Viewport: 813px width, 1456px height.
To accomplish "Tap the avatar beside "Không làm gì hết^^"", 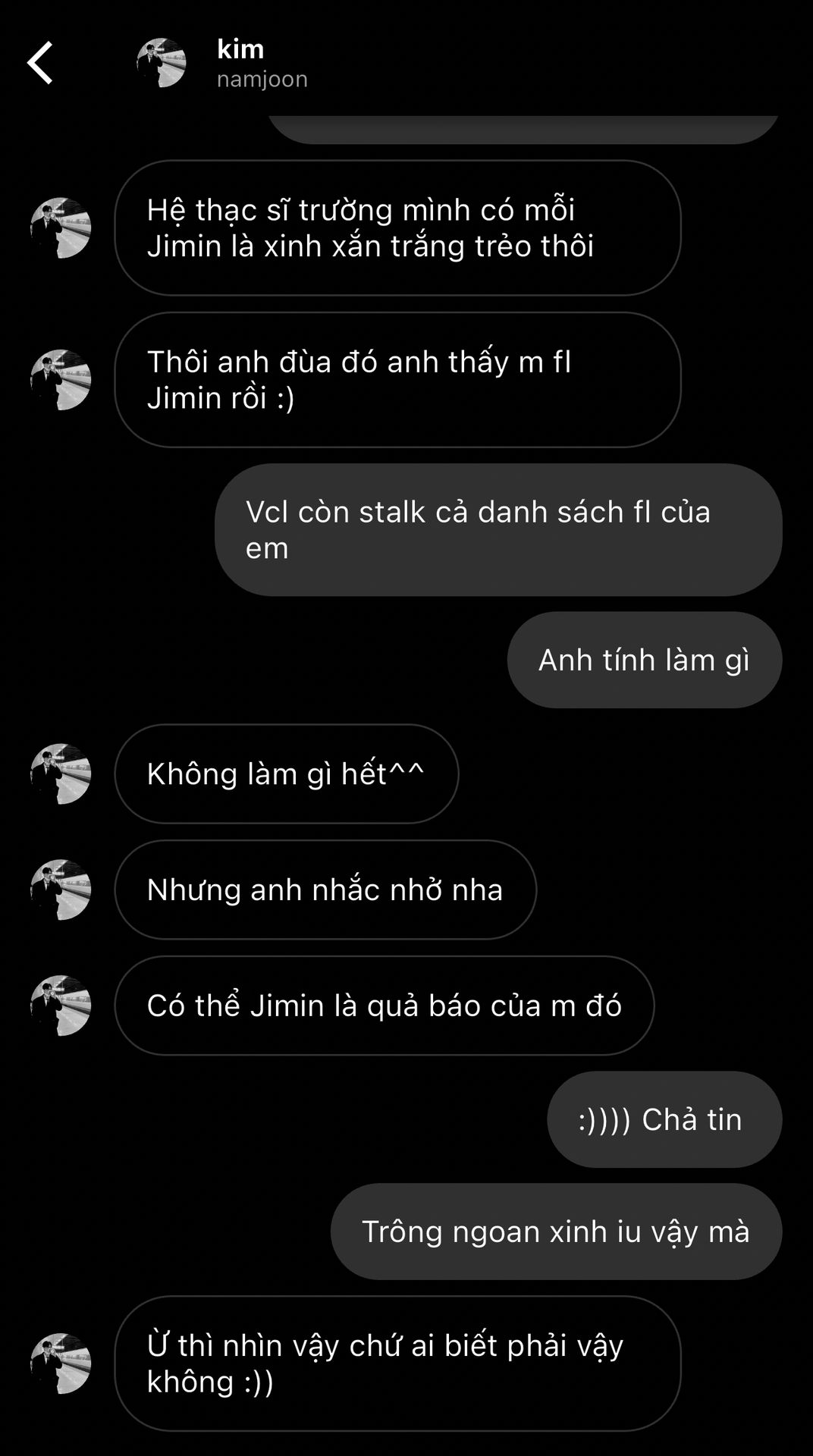I will (61, 774).
